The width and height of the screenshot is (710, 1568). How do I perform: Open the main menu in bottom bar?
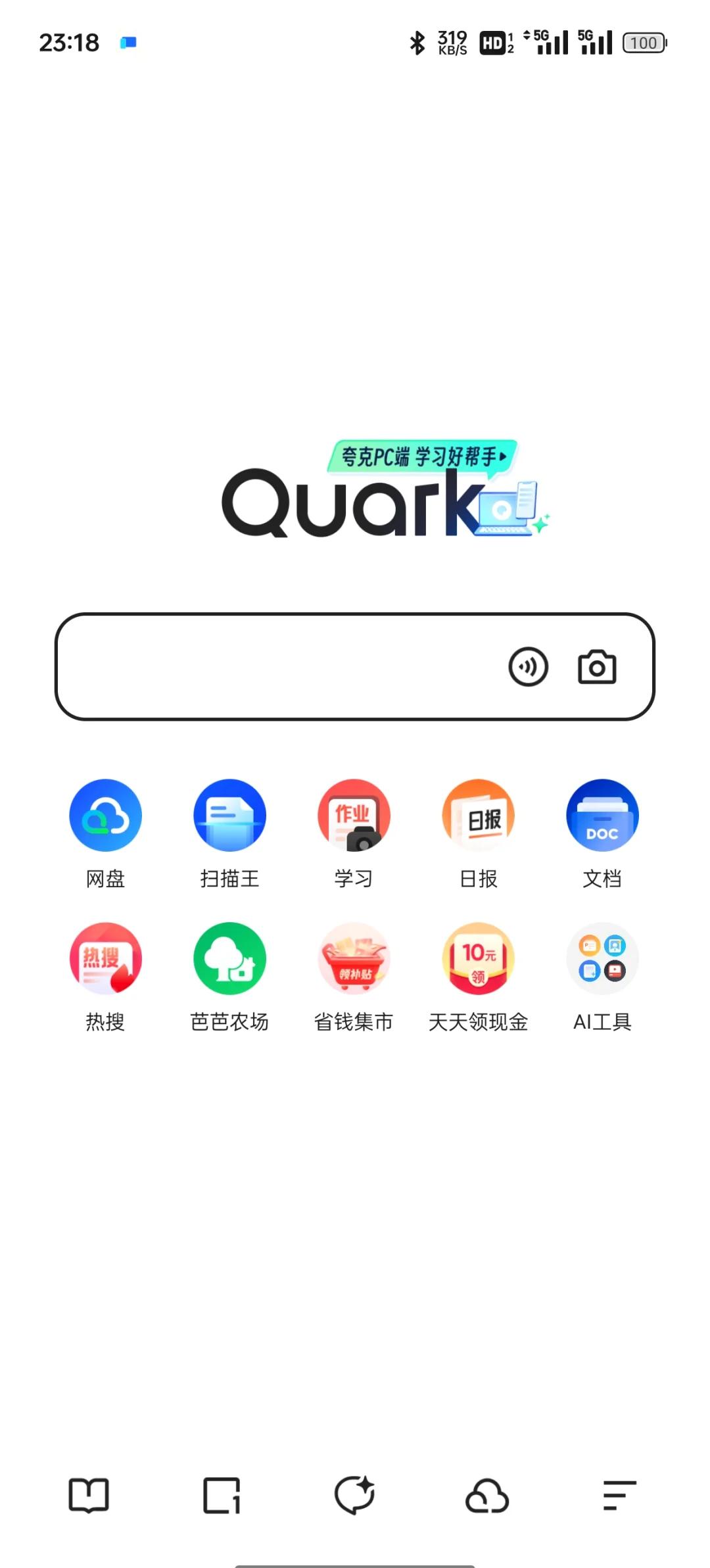point(619,1496)
